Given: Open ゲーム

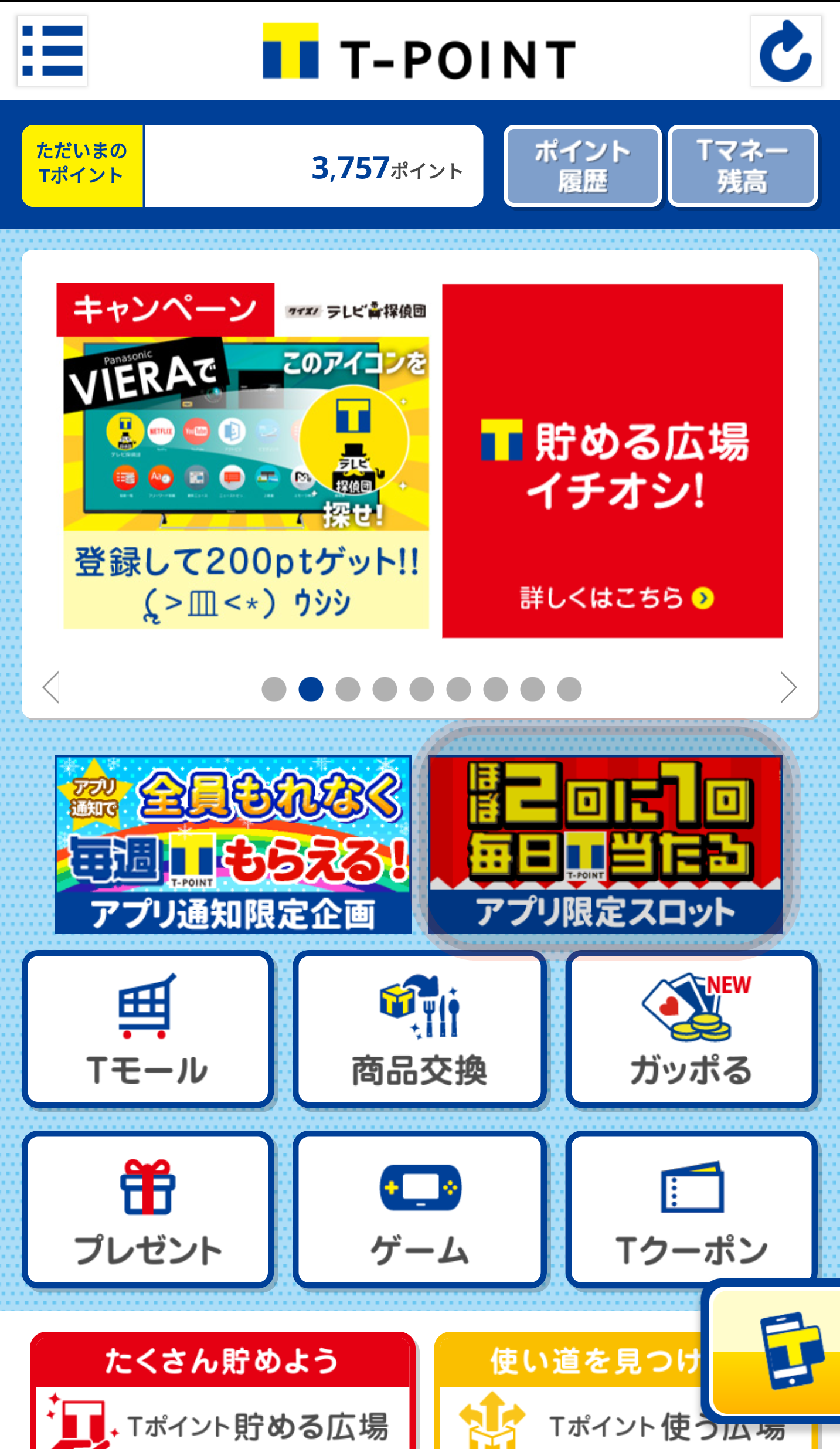Looking at the screenshot, I should tap(420, 1209).
